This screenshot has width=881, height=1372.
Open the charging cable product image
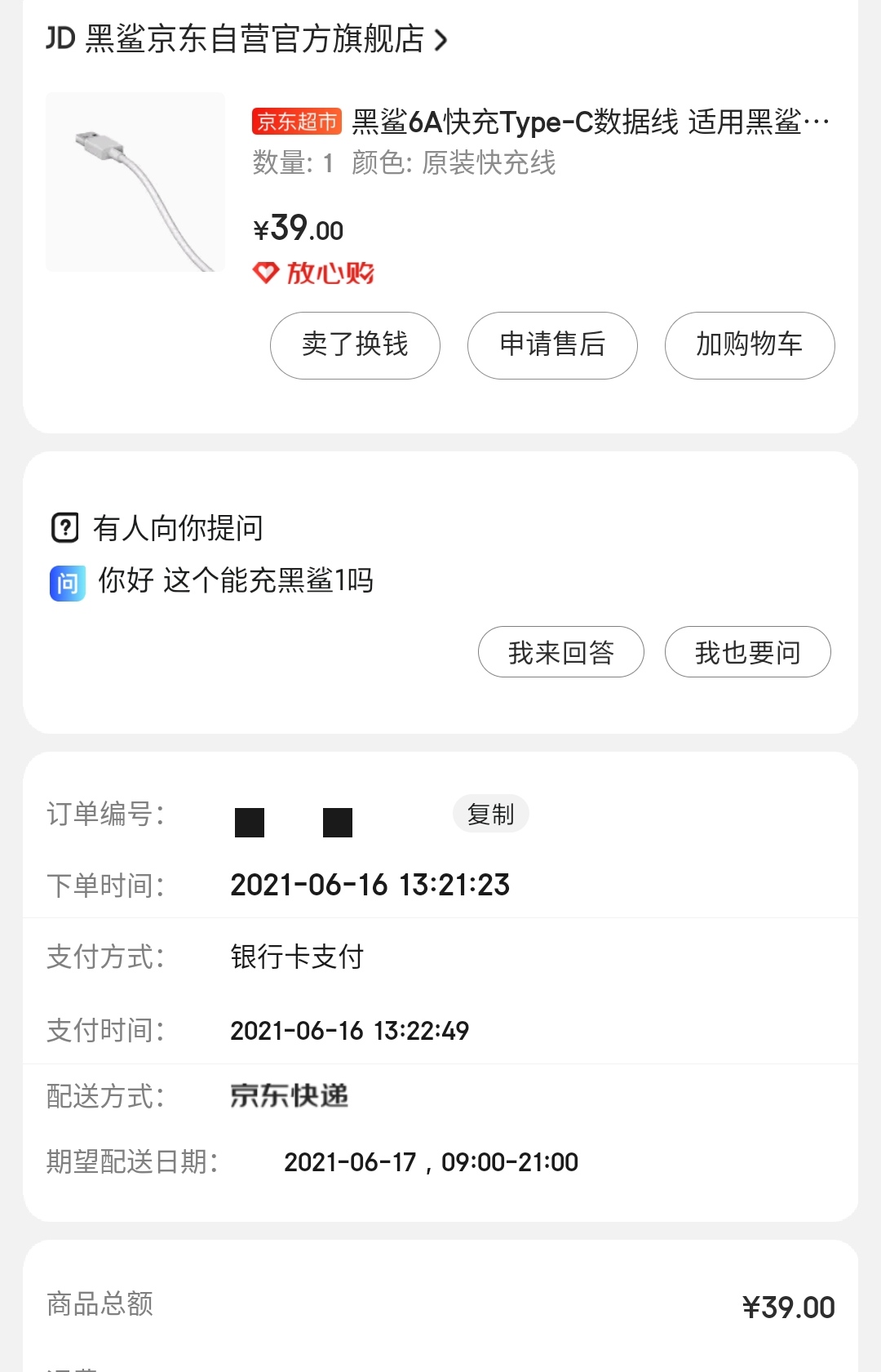click(x=135, y=182)
